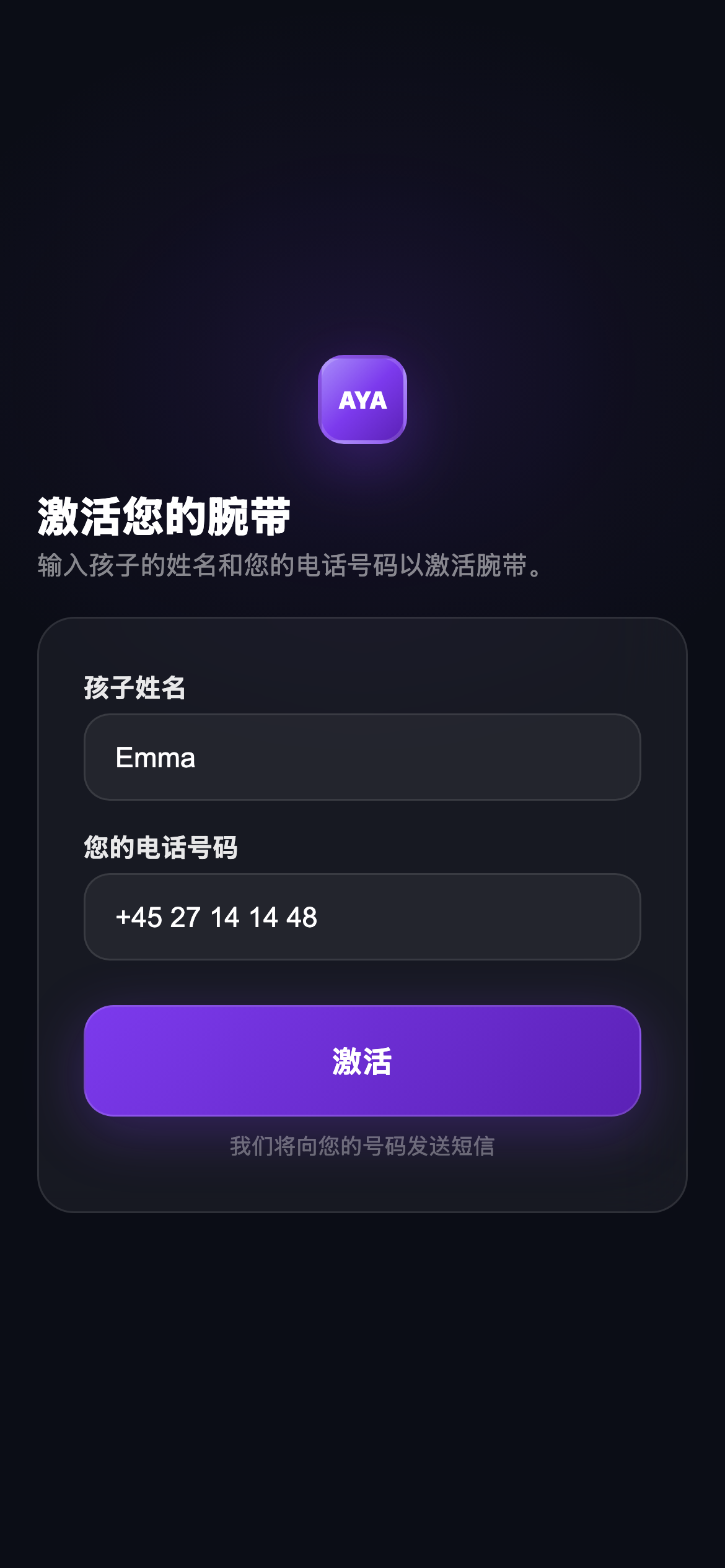Focus the phone number input field

362,917
